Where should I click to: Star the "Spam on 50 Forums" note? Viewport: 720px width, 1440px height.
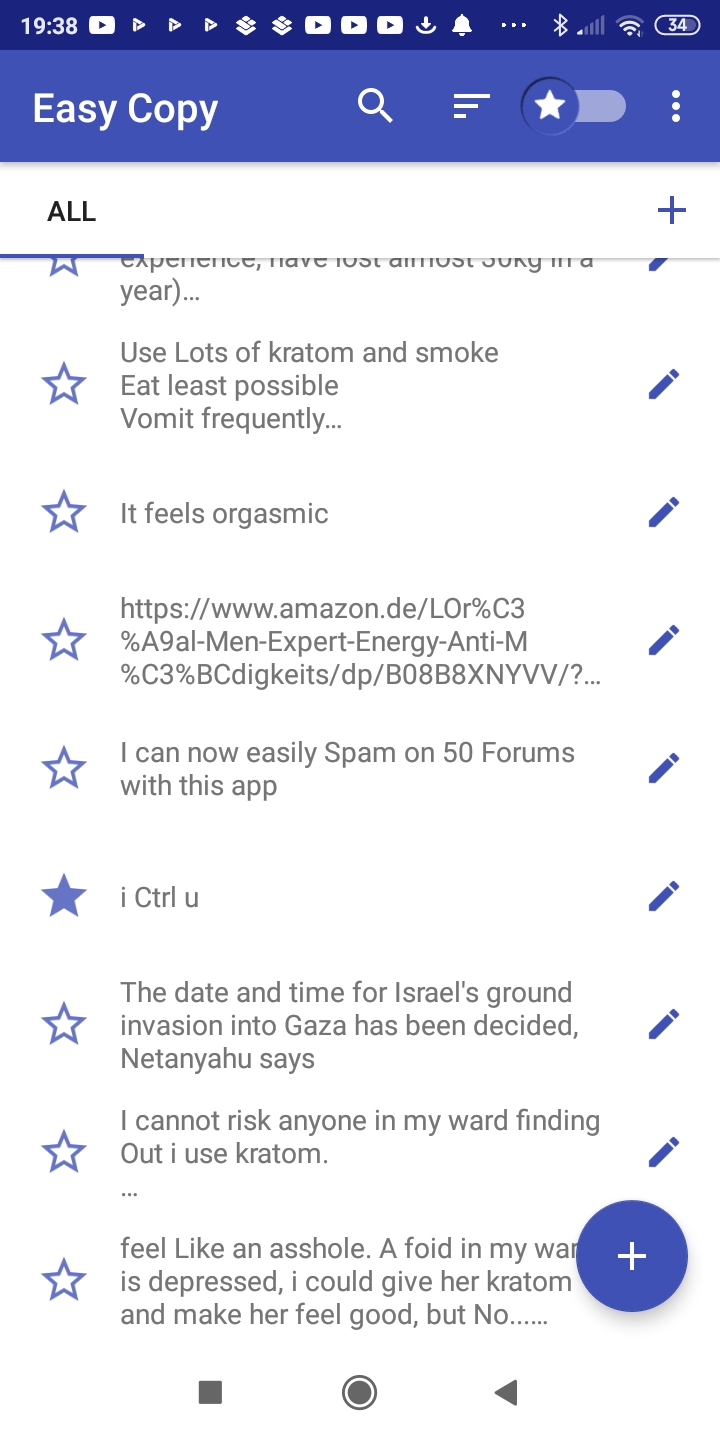pyautogui.click(x=64, y=768)
